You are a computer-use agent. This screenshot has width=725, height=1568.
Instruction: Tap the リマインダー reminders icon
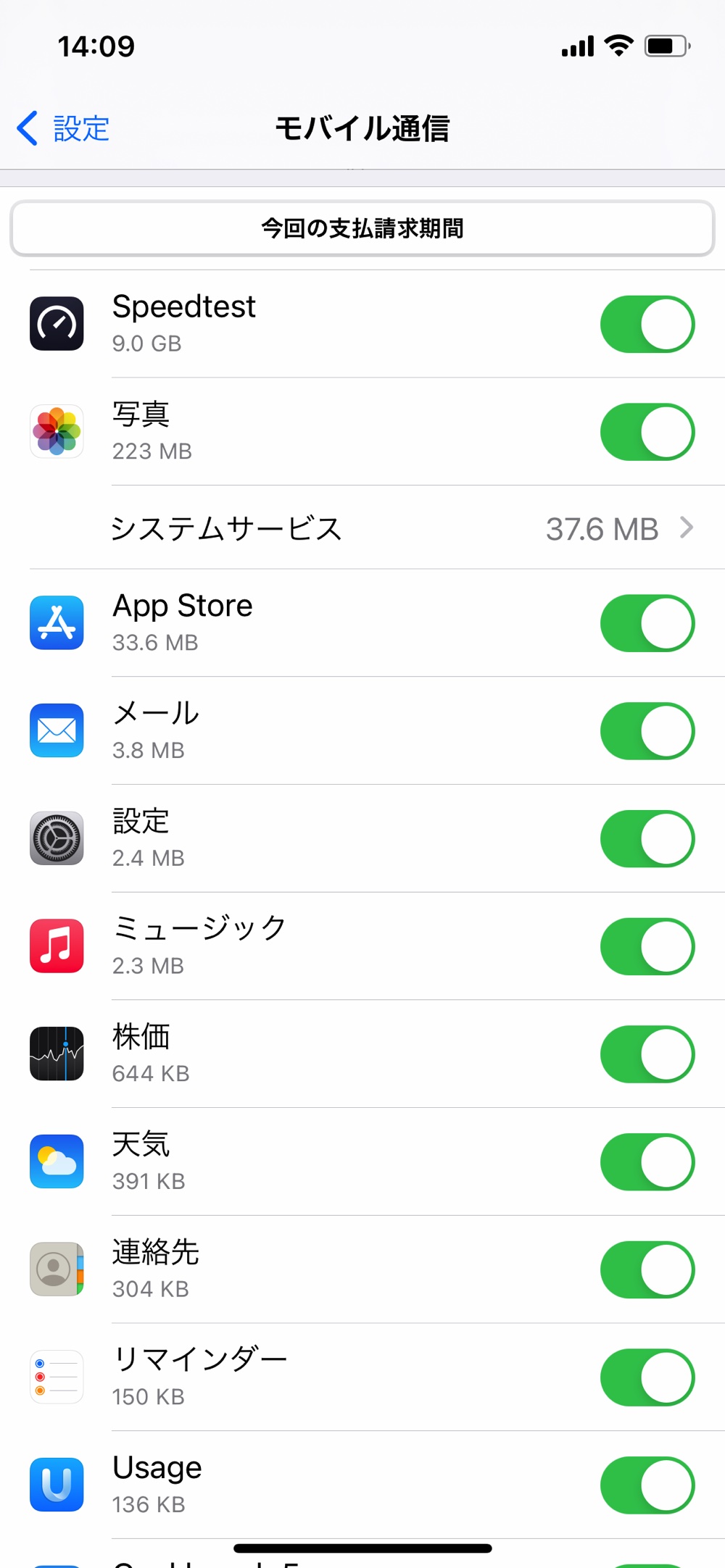pos(57,1376)
